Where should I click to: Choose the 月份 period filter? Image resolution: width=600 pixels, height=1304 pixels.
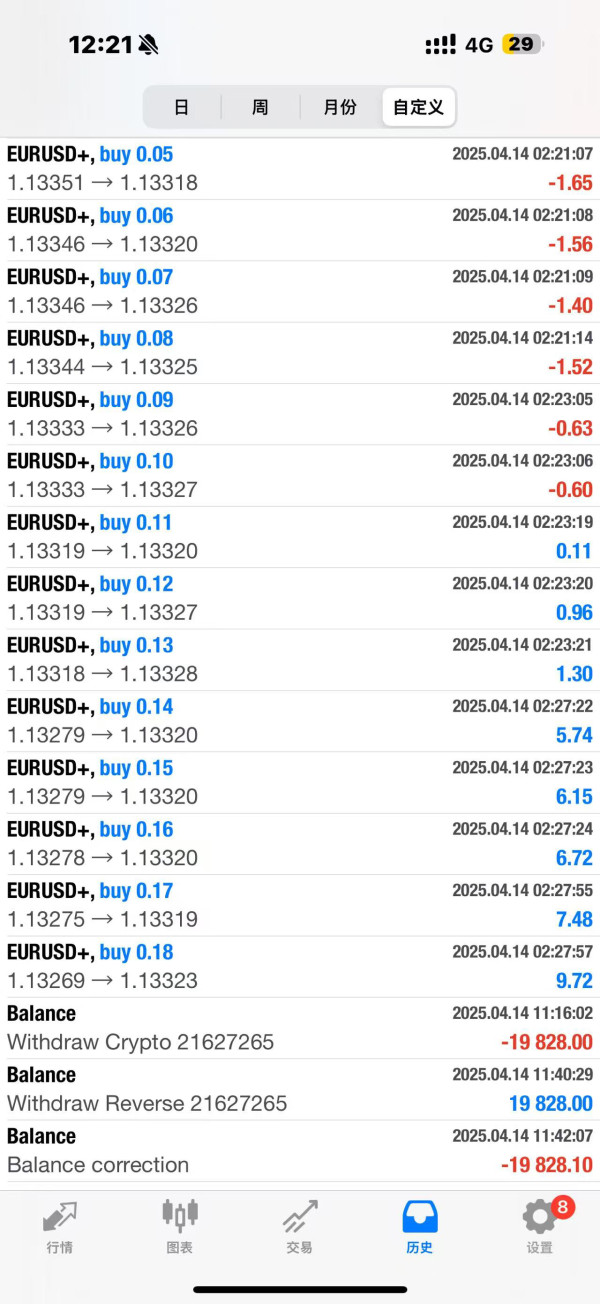pyautogui.click(x=340, y=107)
